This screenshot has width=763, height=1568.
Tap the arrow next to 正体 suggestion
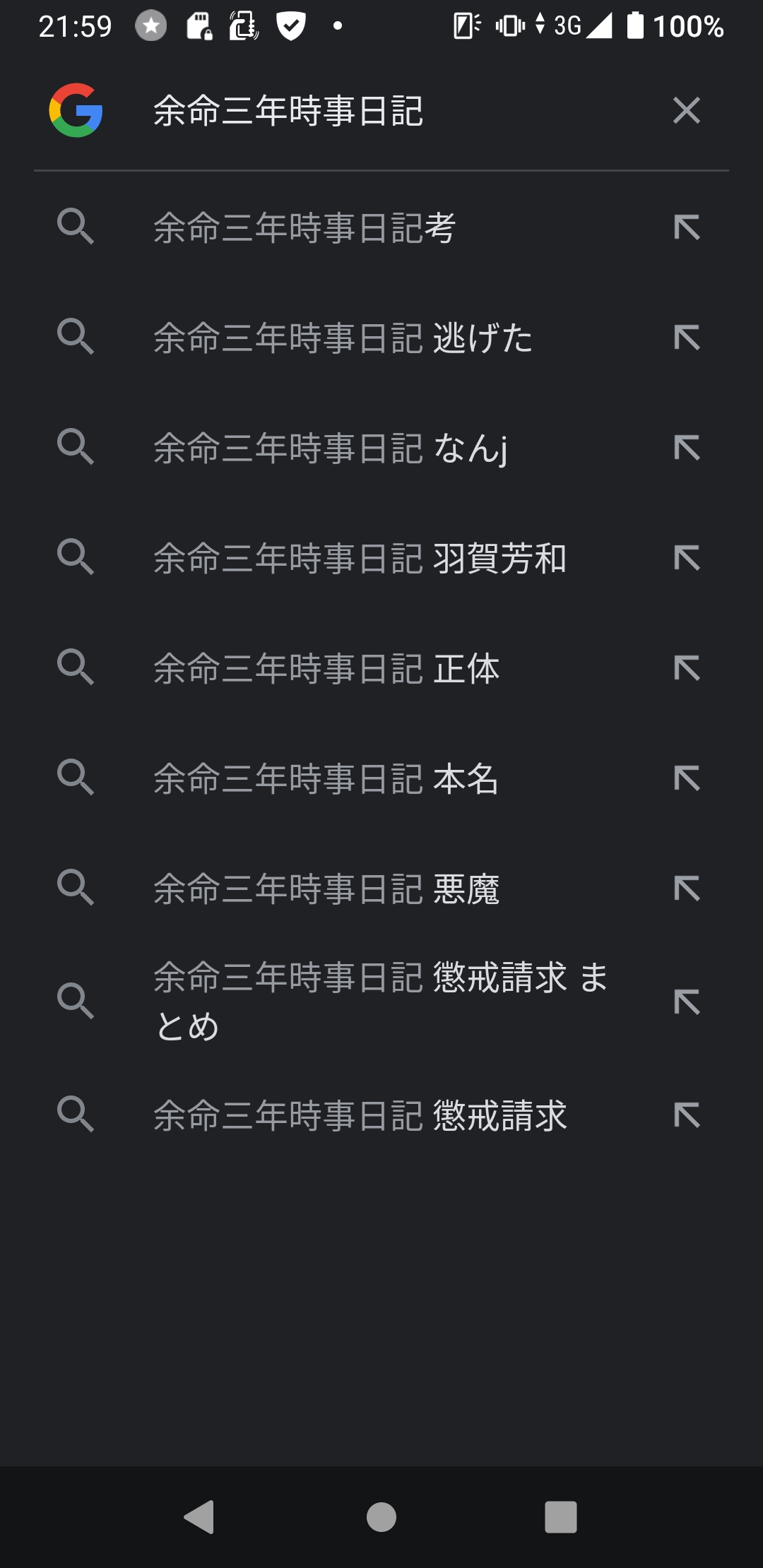coord(686,668)
